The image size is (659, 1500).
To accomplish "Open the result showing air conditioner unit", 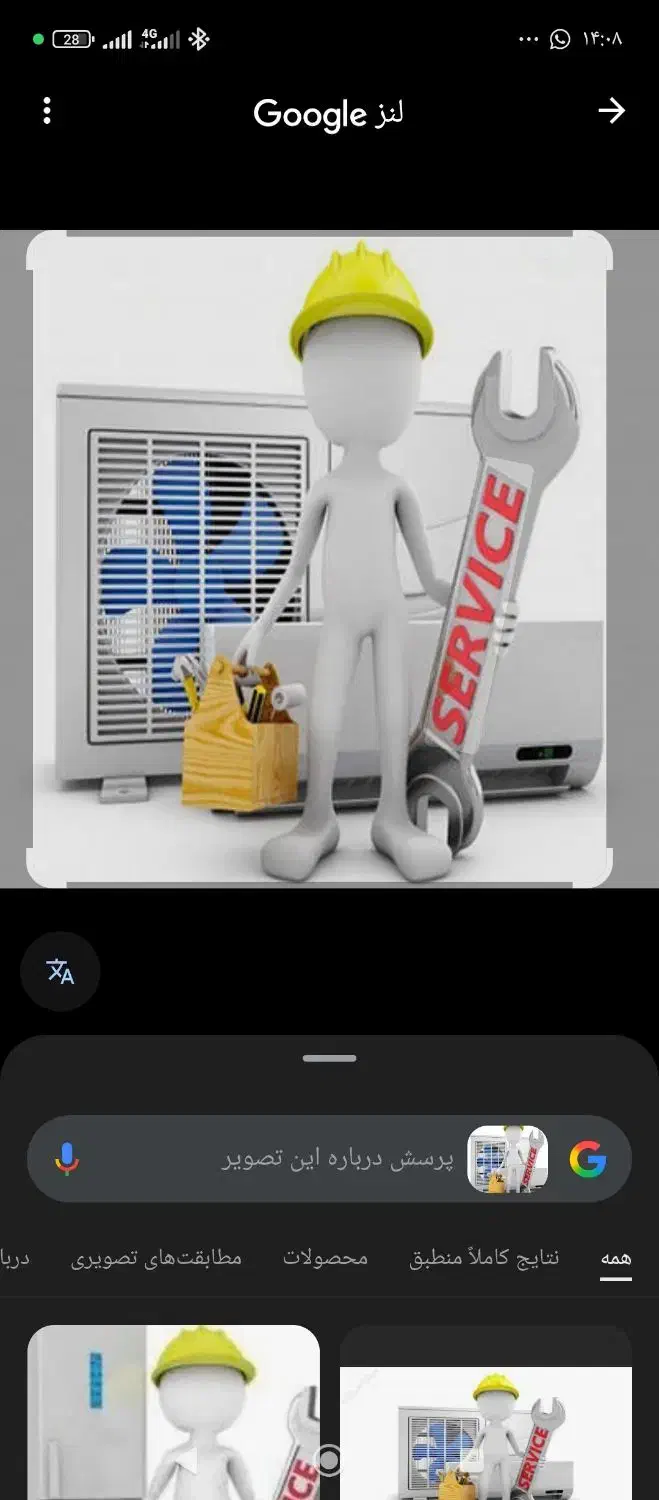I will 486,1430.
